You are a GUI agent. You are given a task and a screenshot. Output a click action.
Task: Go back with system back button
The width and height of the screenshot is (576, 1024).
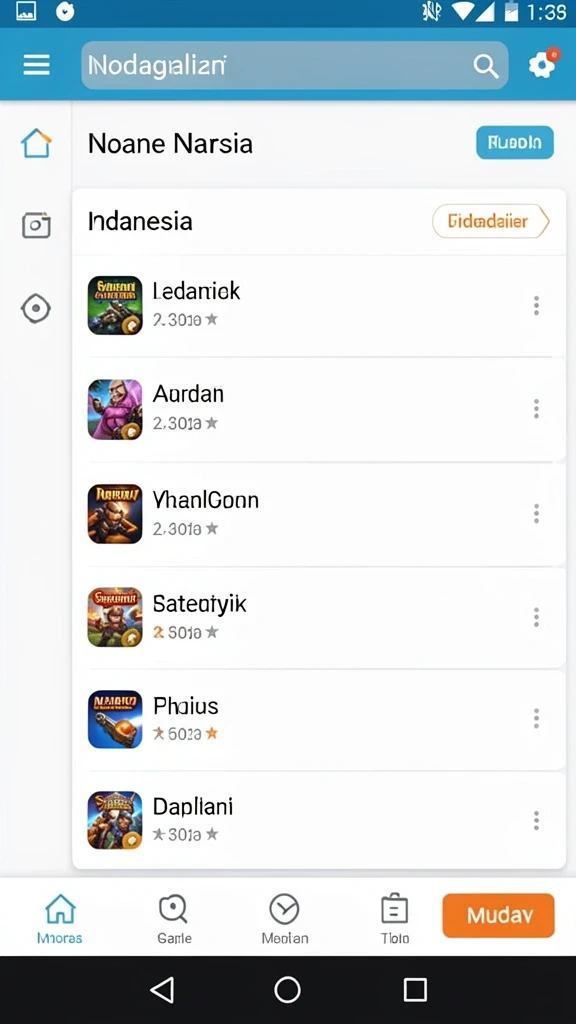click(162, 990)
